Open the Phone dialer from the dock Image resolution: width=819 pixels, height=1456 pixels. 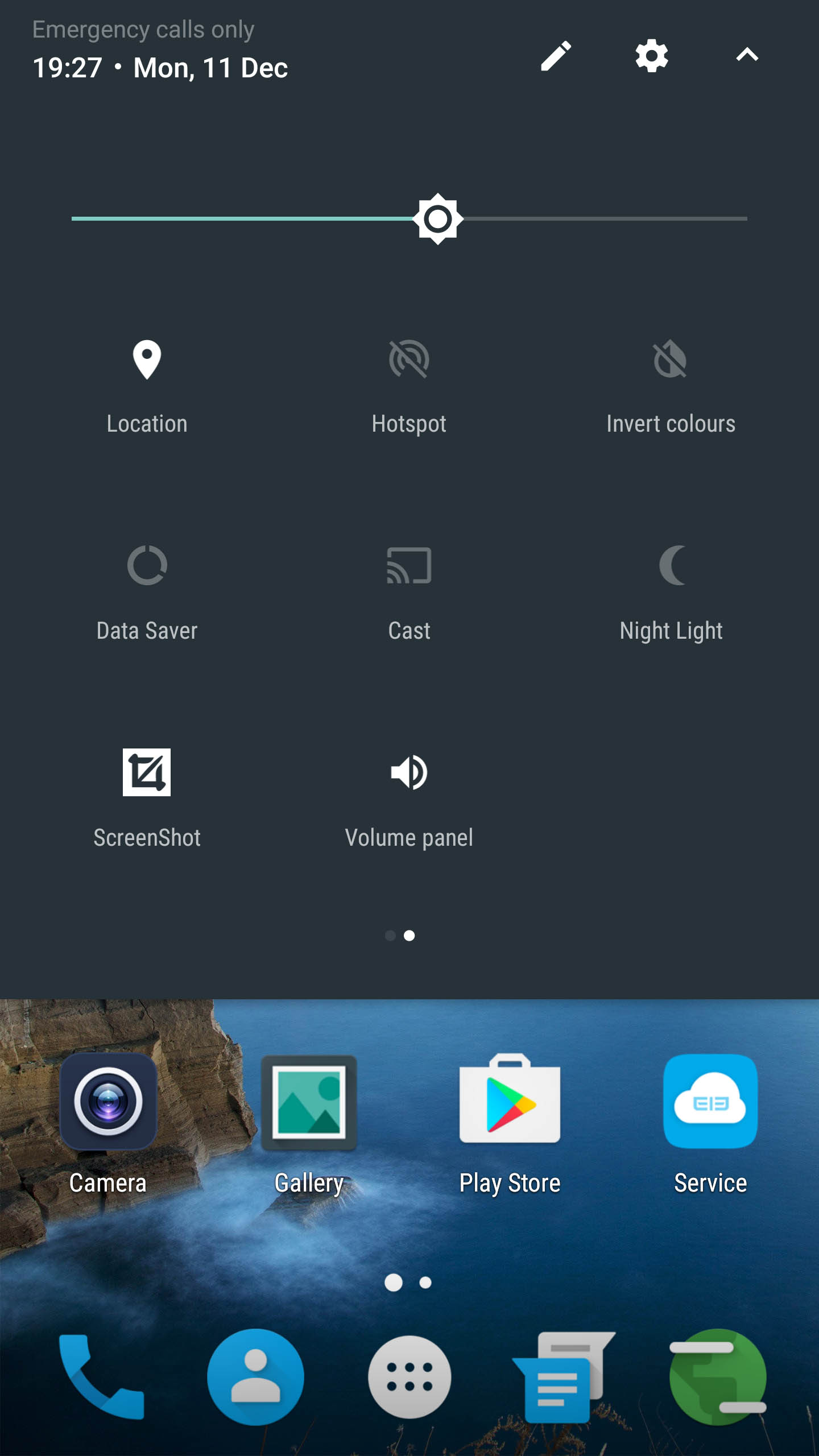(x=101, y=1377)
